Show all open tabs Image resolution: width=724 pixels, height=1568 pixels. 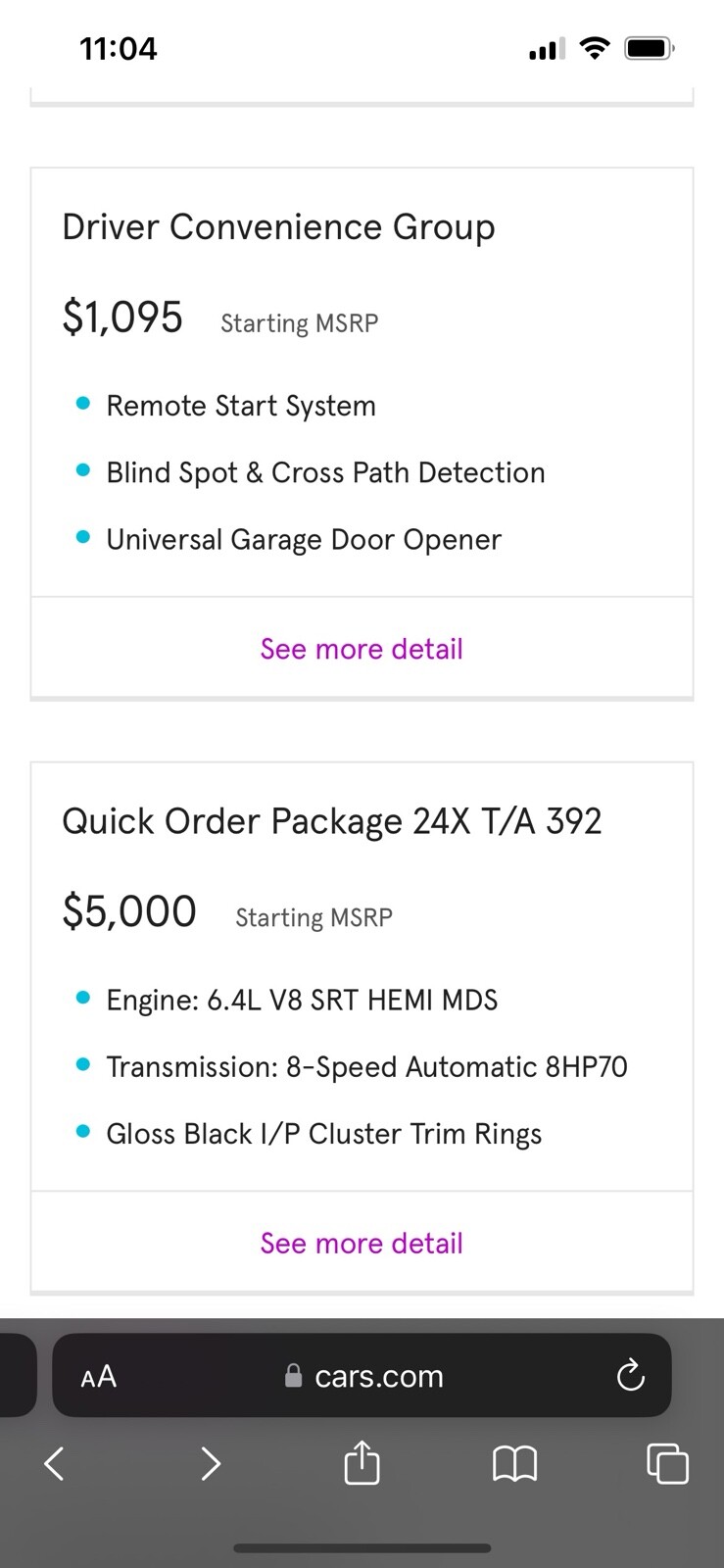[x=668, y=1464]
